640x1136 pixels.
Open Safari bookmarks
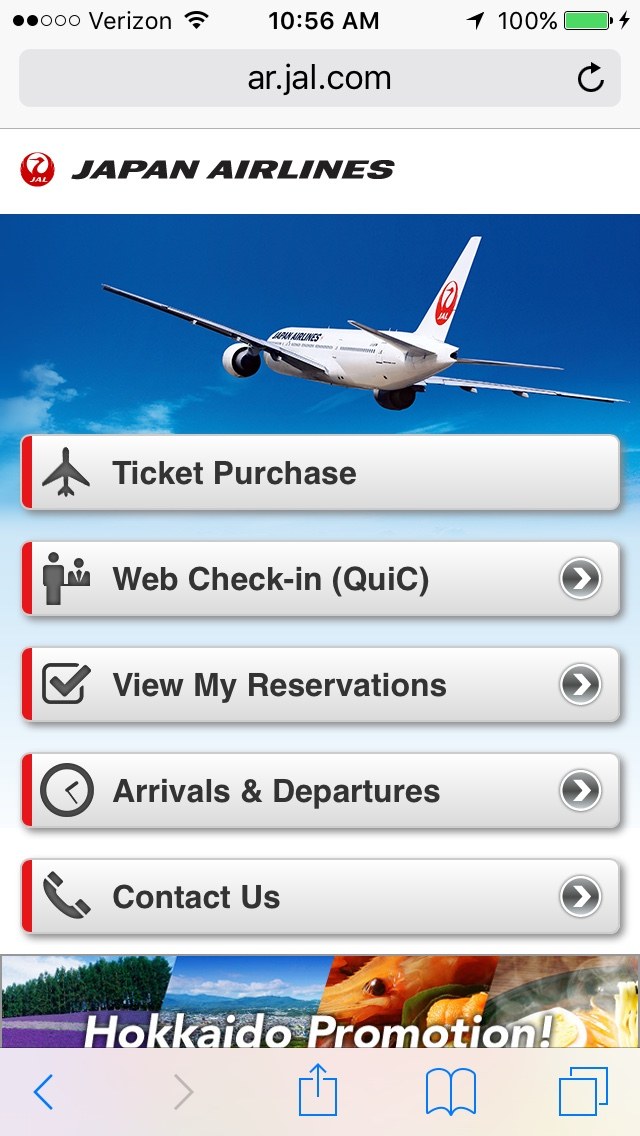450,1093
